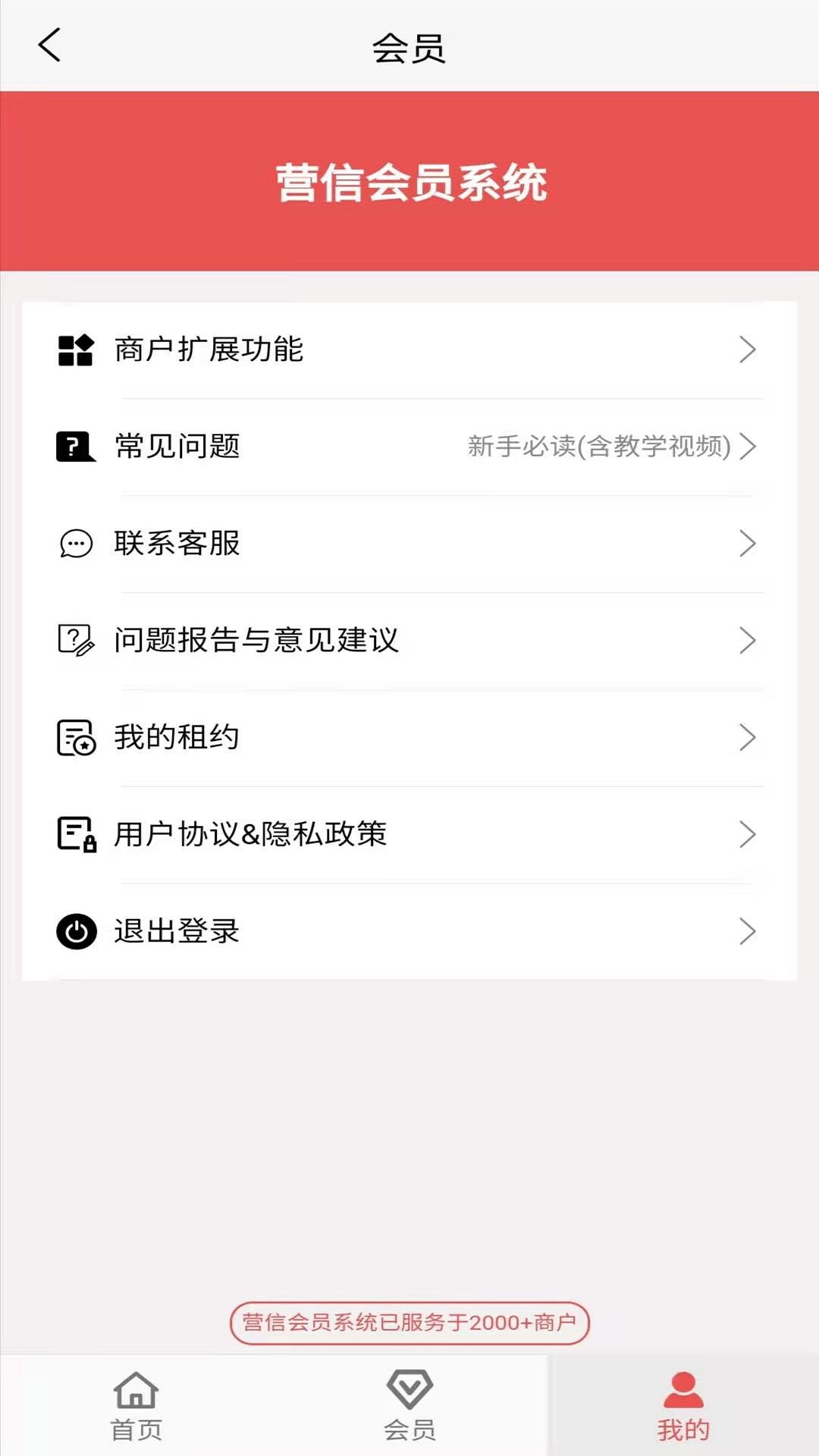The image size is (819, 1456).
Task: Tap the back arrow at top left
Action: click(x=49, y=45)
